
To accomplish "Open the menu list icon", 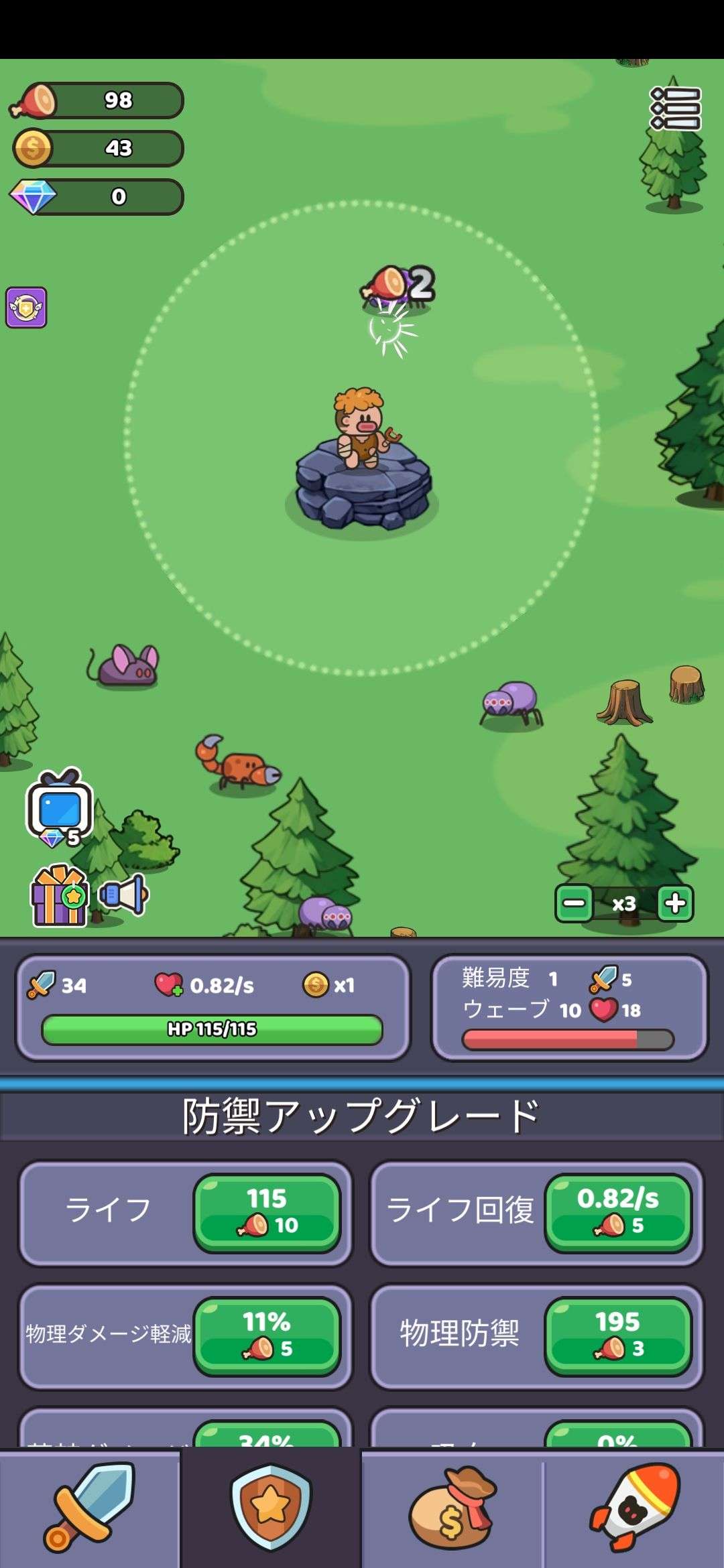I will [x=675, y=109].
